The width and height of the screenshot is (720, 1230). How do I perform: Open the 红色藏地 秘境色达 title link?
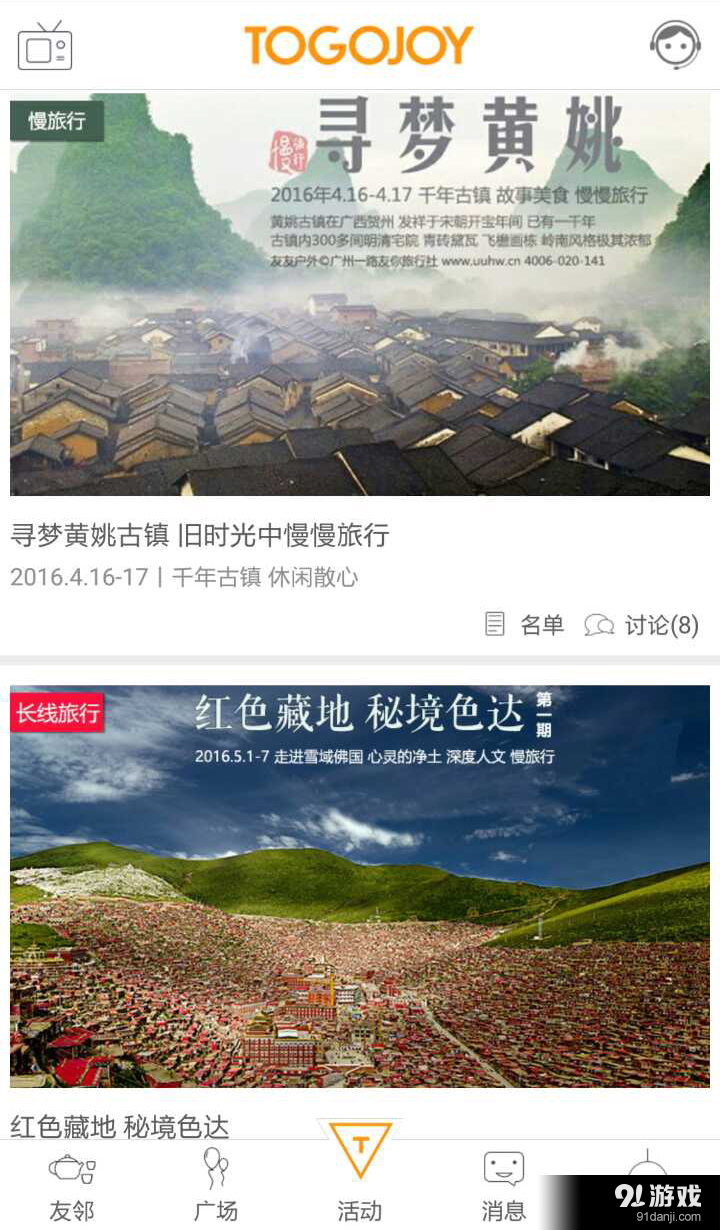[120, 1126]
